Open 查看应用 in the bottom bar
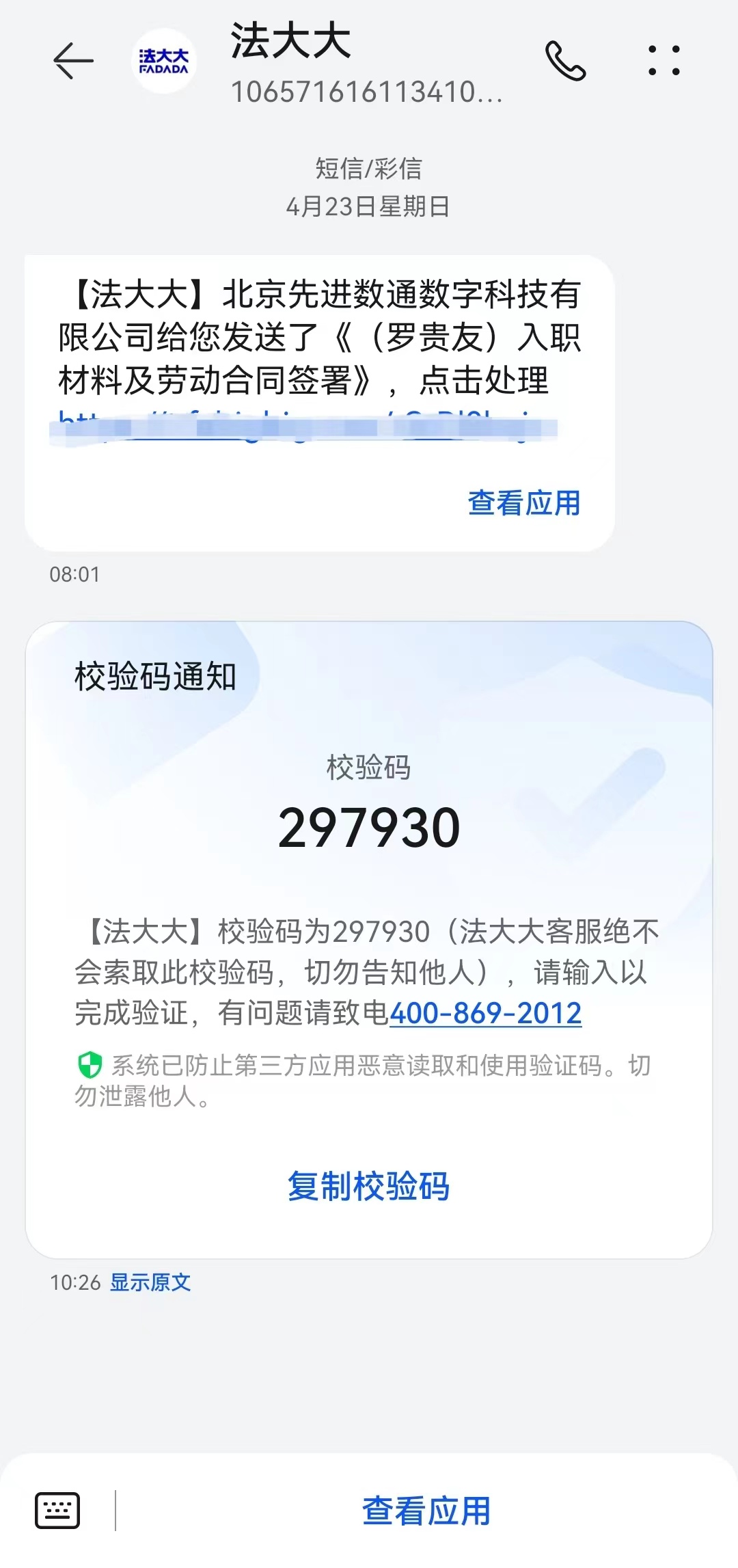 coord(426,1511)
